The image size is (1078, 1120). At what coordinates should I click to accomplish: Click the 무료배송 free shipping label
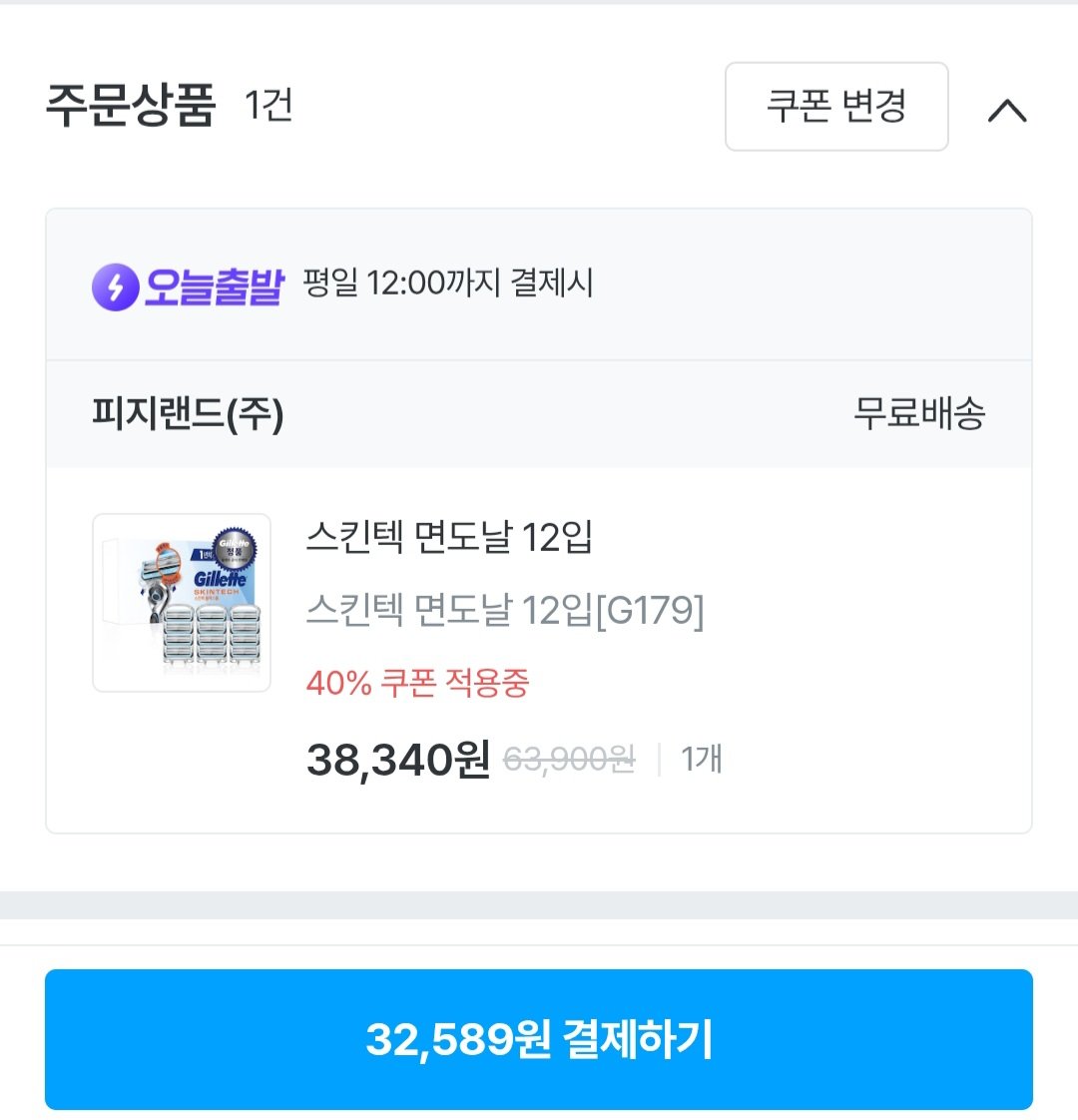click(x=920, y=412)
